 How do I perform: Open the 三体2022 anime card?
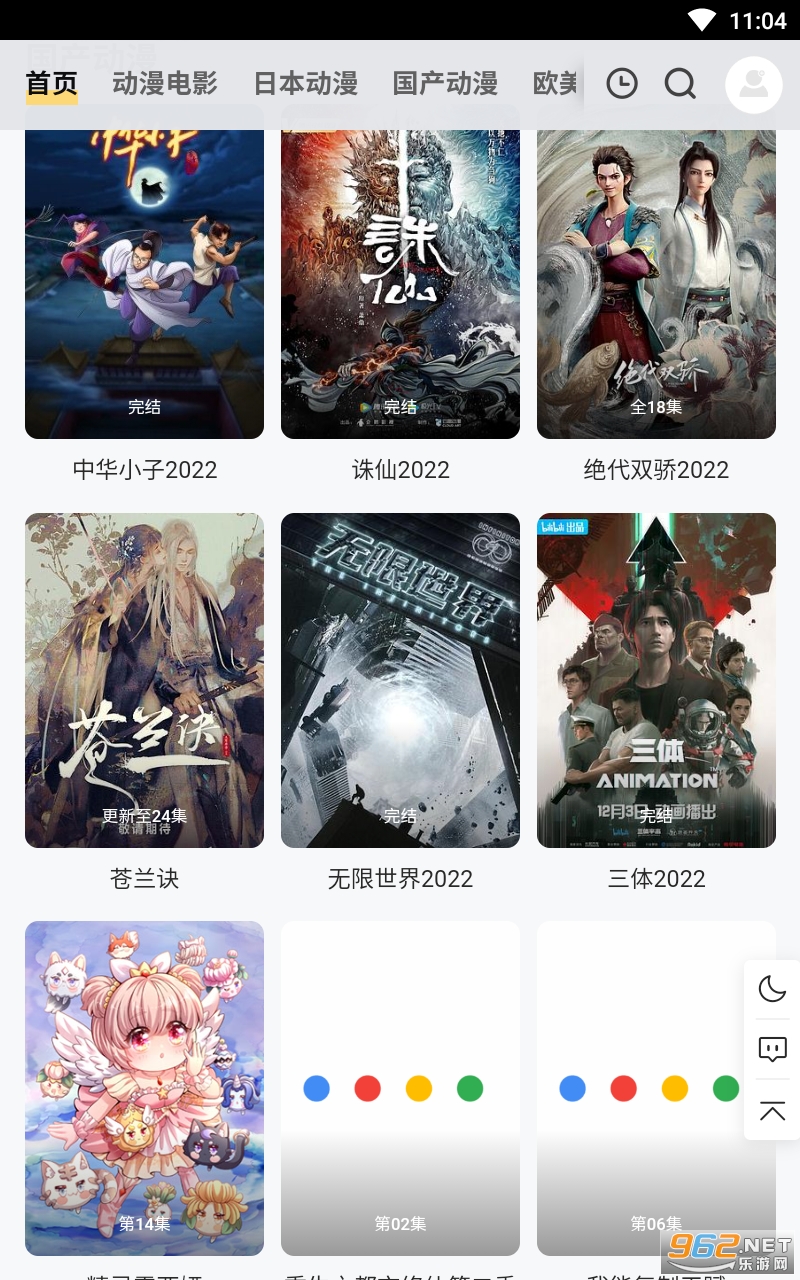[656, 680]
